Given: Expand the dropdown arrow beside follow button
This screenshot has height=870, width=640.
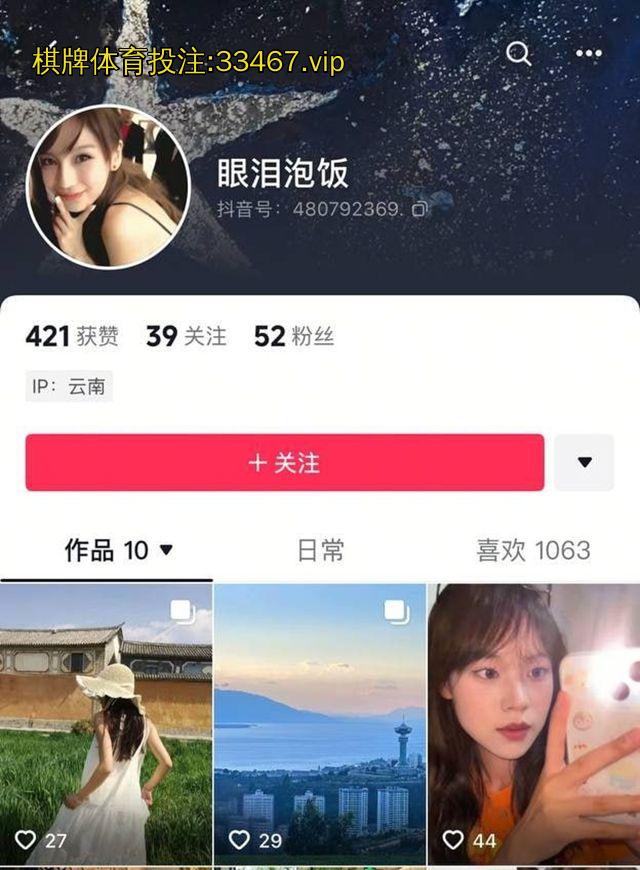Looking at the screenshot, I should point(584,463).
